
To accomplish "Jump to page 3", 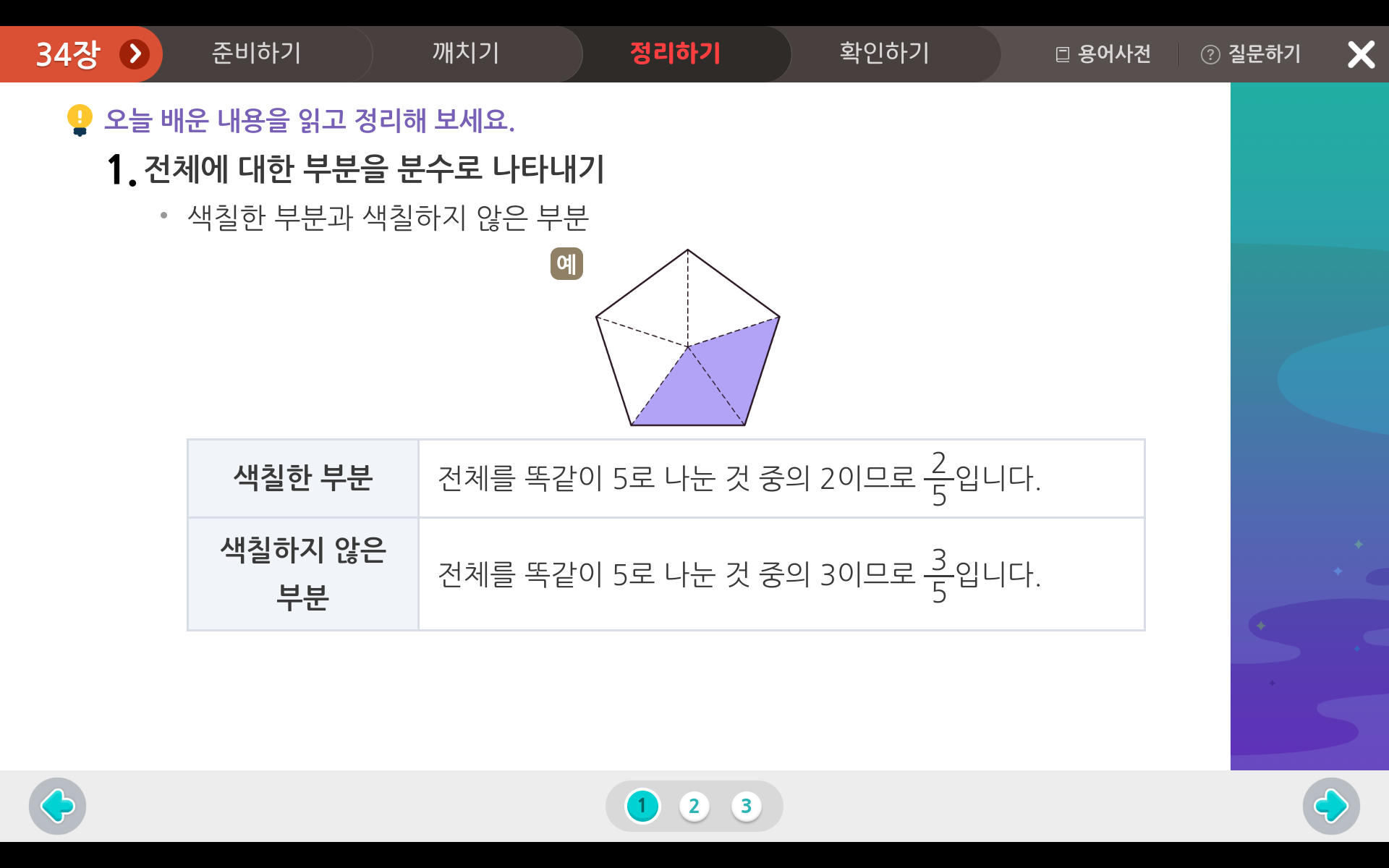I will (746, 806).
